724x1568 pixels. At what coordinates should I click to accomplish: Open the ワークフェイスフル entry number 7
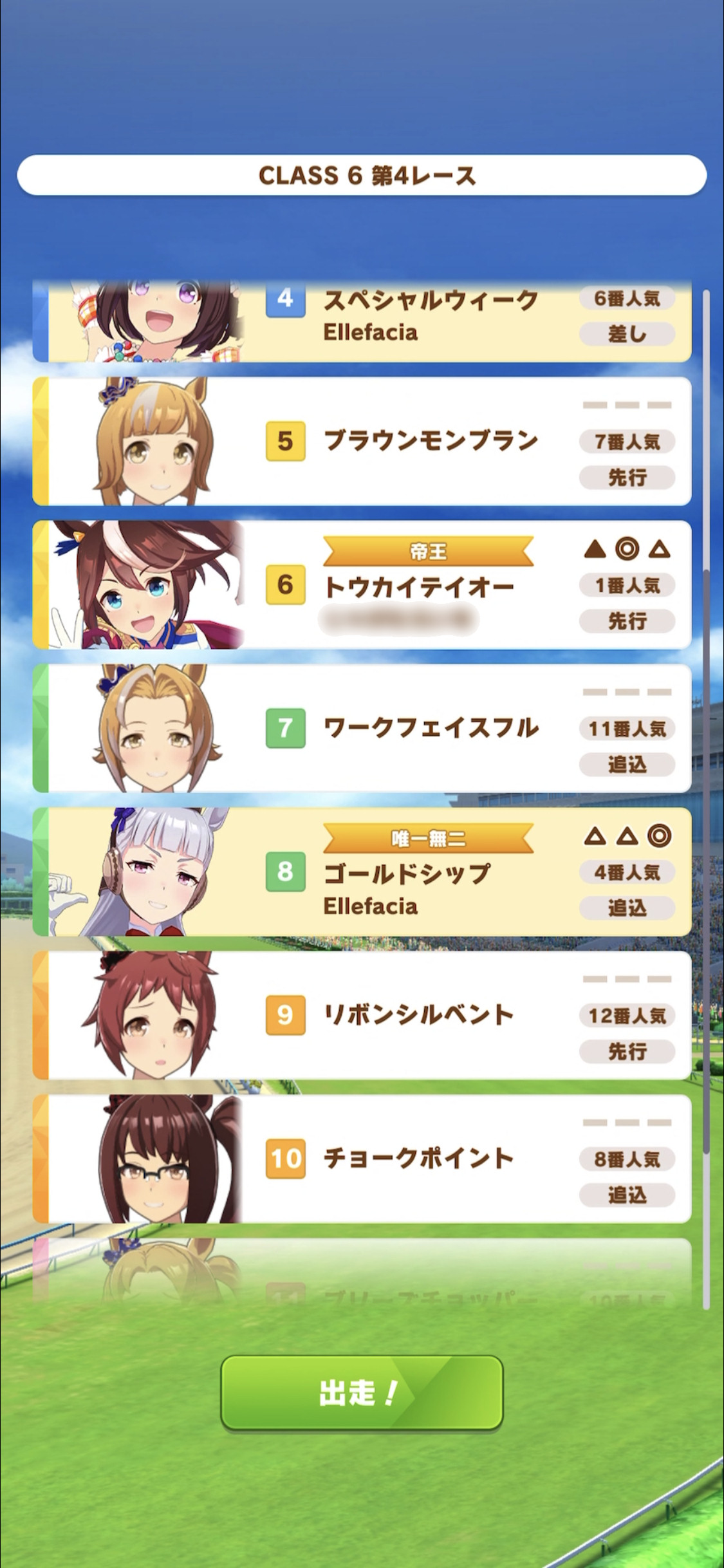362,728
